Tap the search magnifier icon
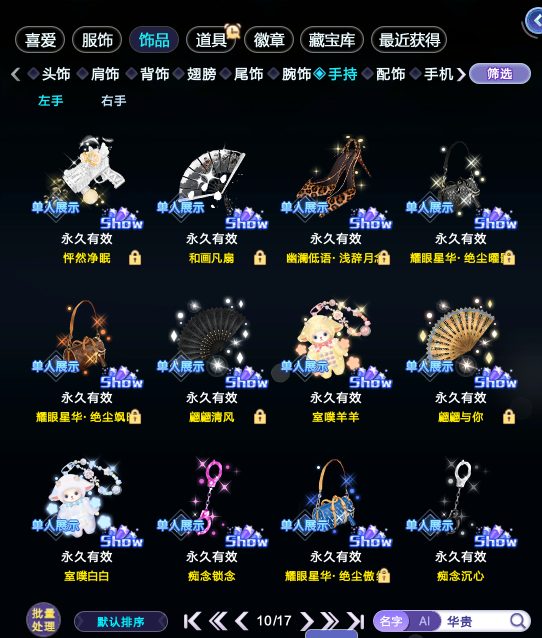Viewport: 542px width, 638px height. (x=518, y=621)
